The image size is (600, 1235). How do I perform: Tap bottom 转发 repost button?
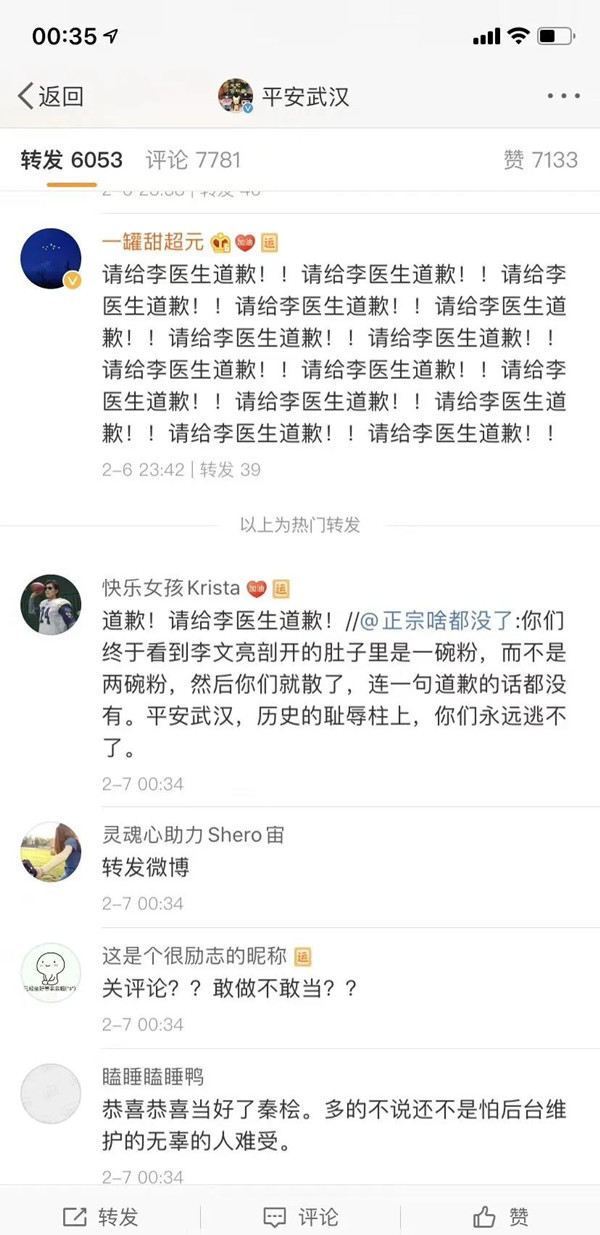(100, 1216)
